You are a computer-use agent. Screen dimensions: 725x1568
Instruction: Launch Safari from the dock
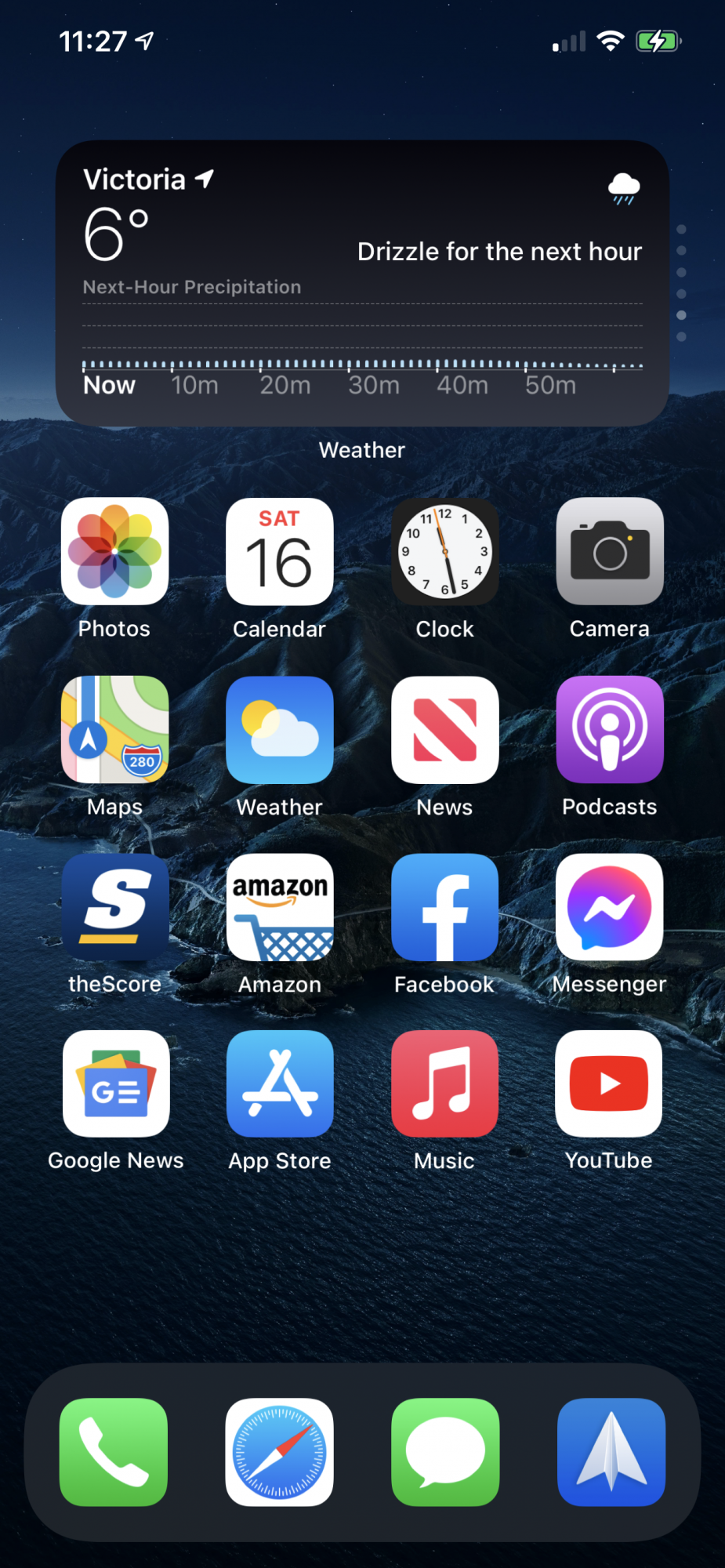tap(280, 1452)
